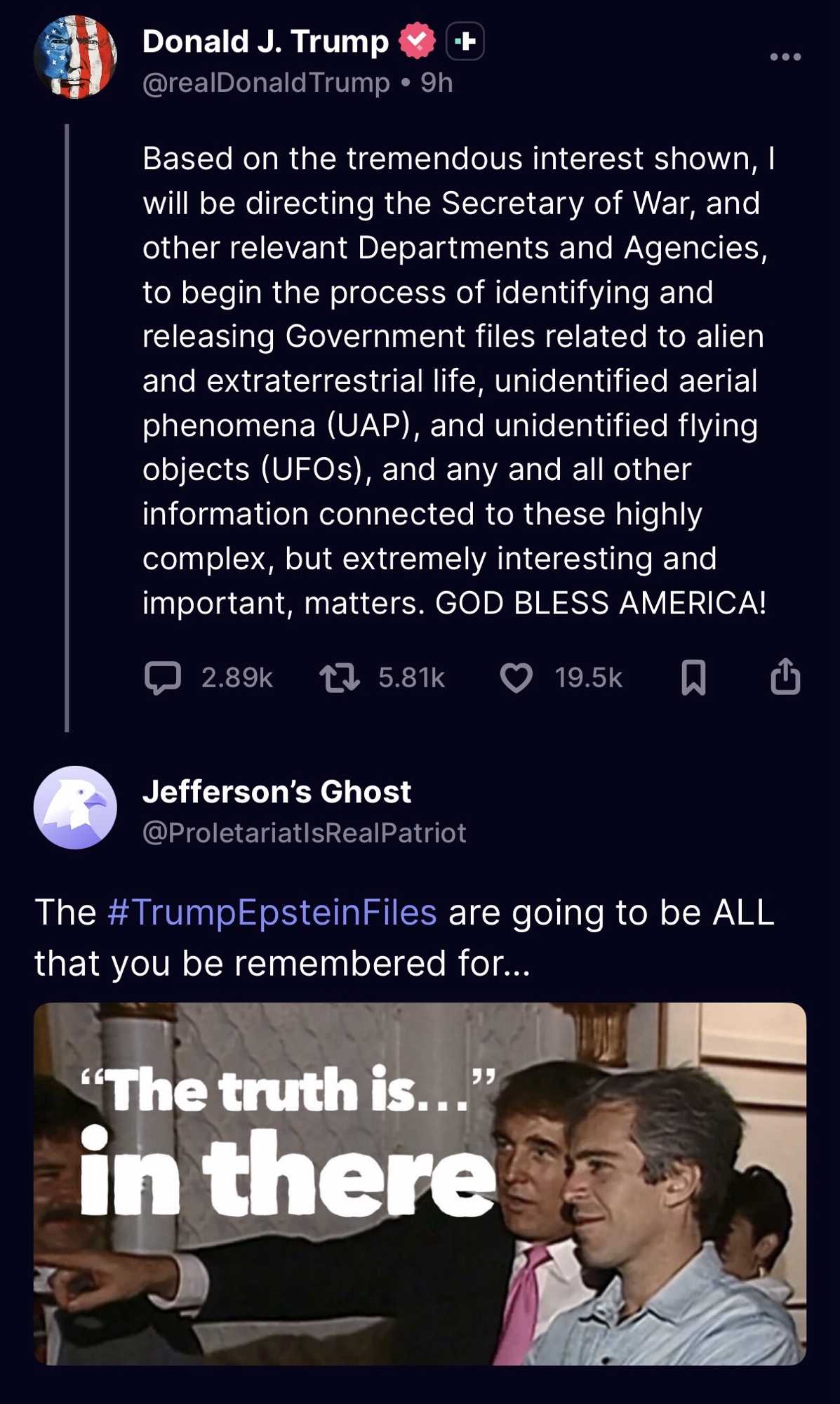
Task: Bookmark Trump's post
Action: click(693, 677)
